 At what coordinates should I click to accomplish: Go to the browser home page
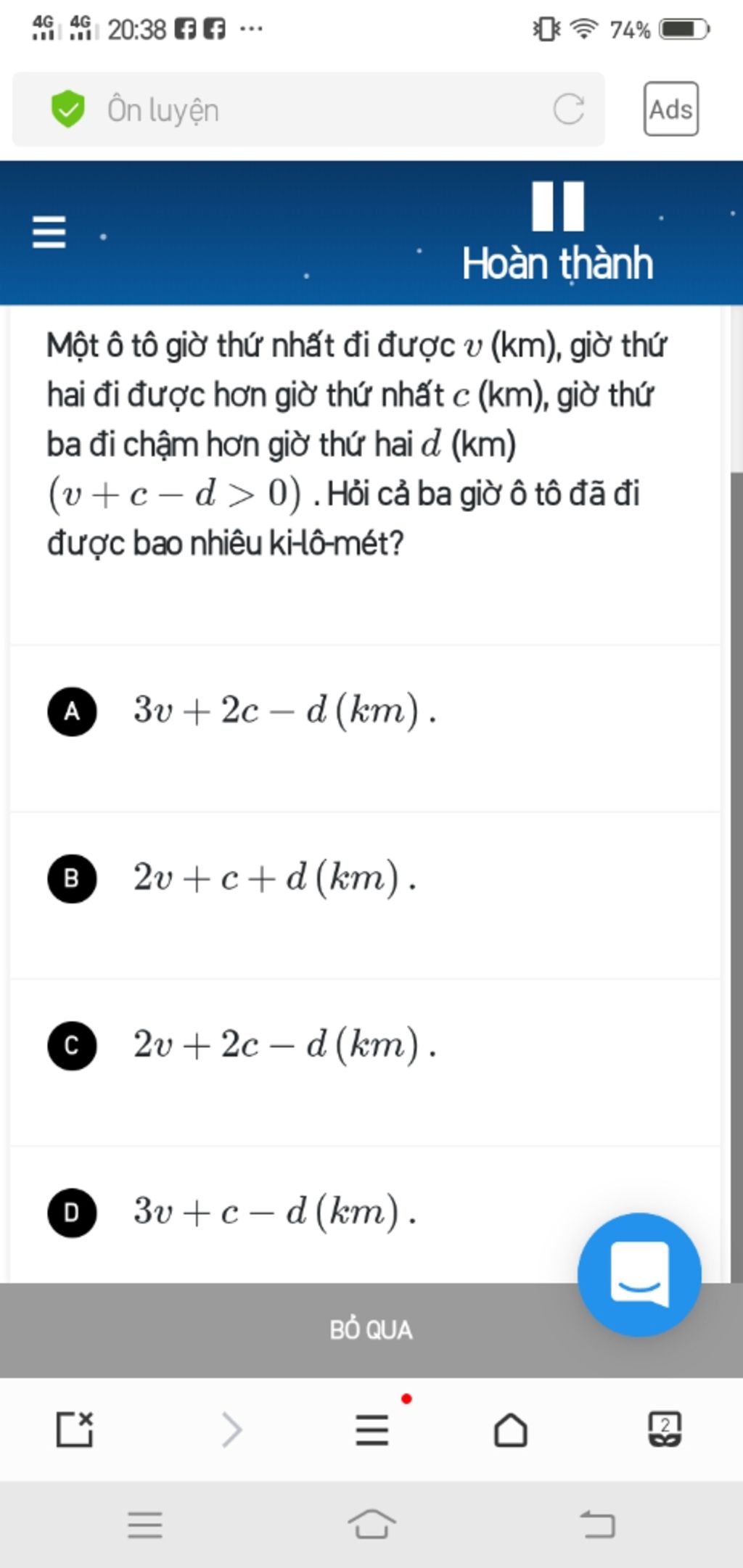click(510, 1429)
